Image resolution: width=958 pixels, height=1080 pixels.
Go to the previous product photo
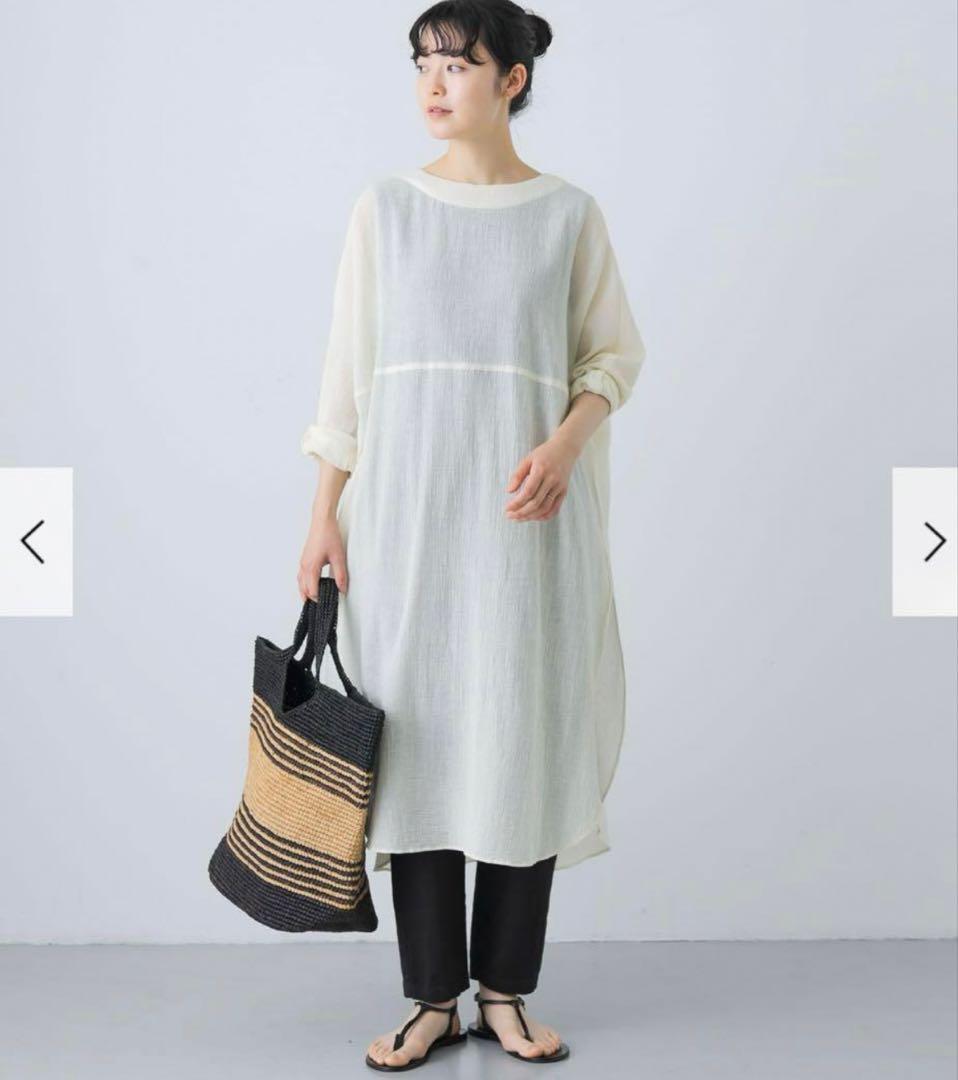(35, 541)
